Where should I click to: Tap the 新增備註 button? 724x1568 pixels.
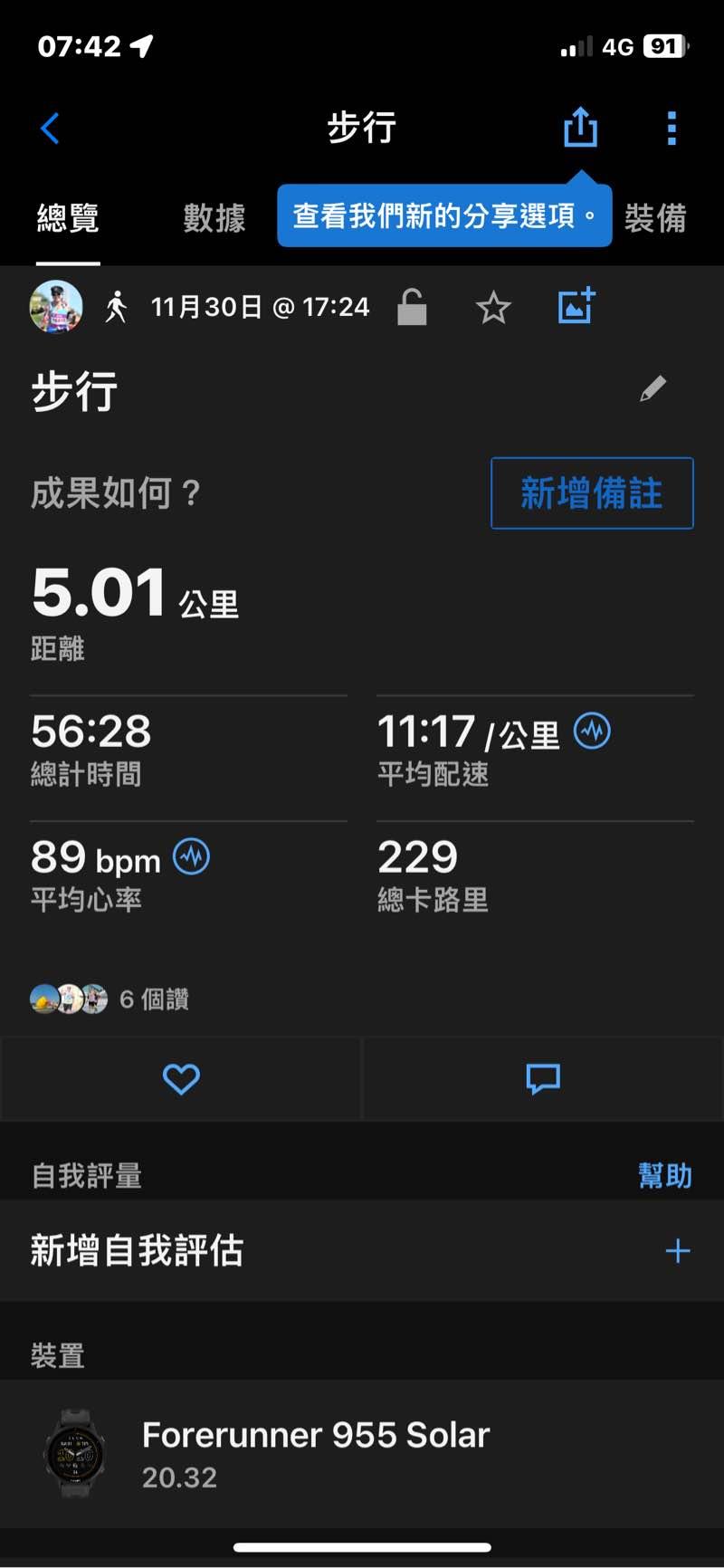(x=592, y=493)
